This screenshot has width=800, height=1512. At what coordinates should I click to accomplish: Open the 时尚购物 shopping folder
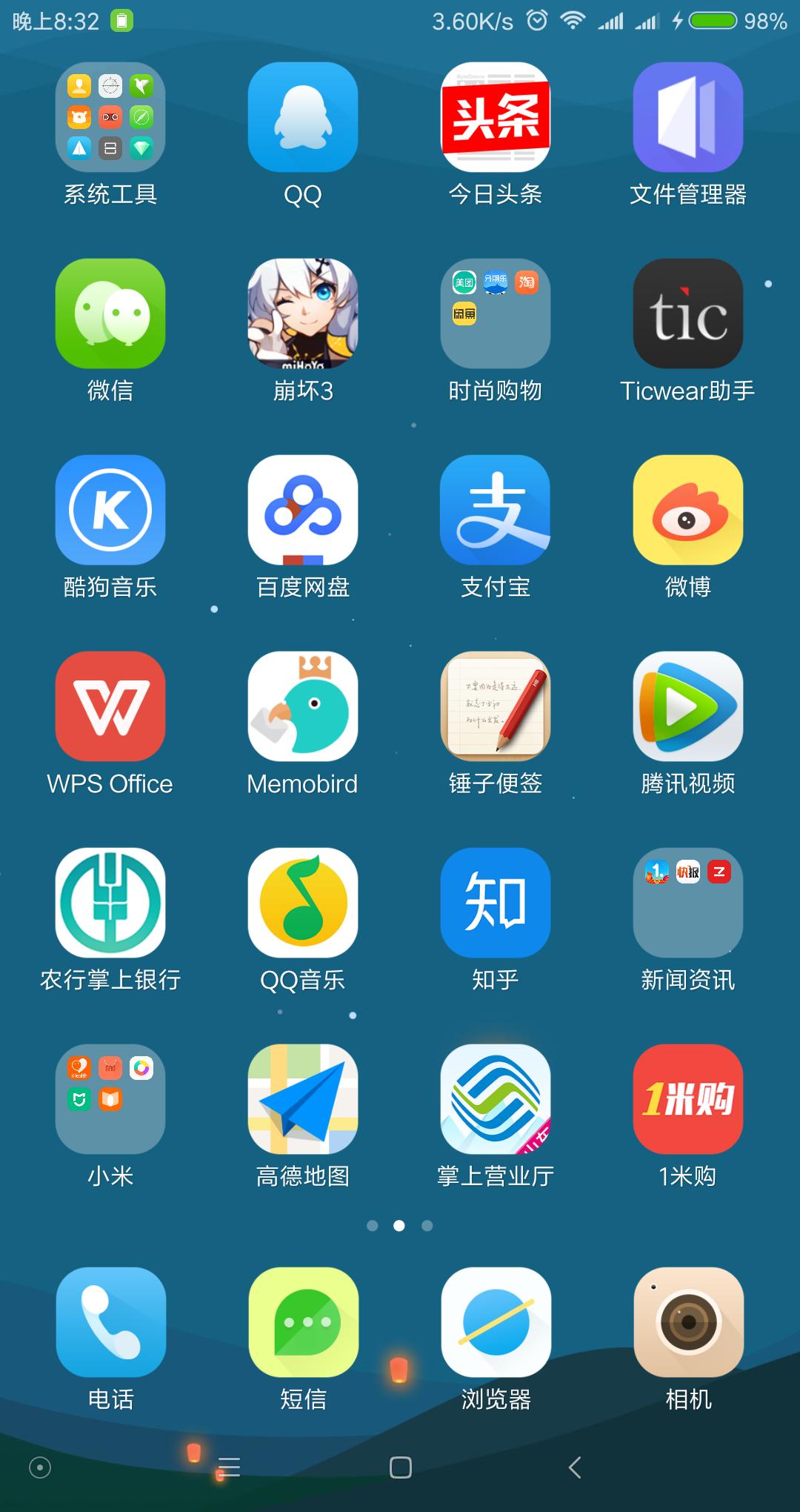click(495, 314)
